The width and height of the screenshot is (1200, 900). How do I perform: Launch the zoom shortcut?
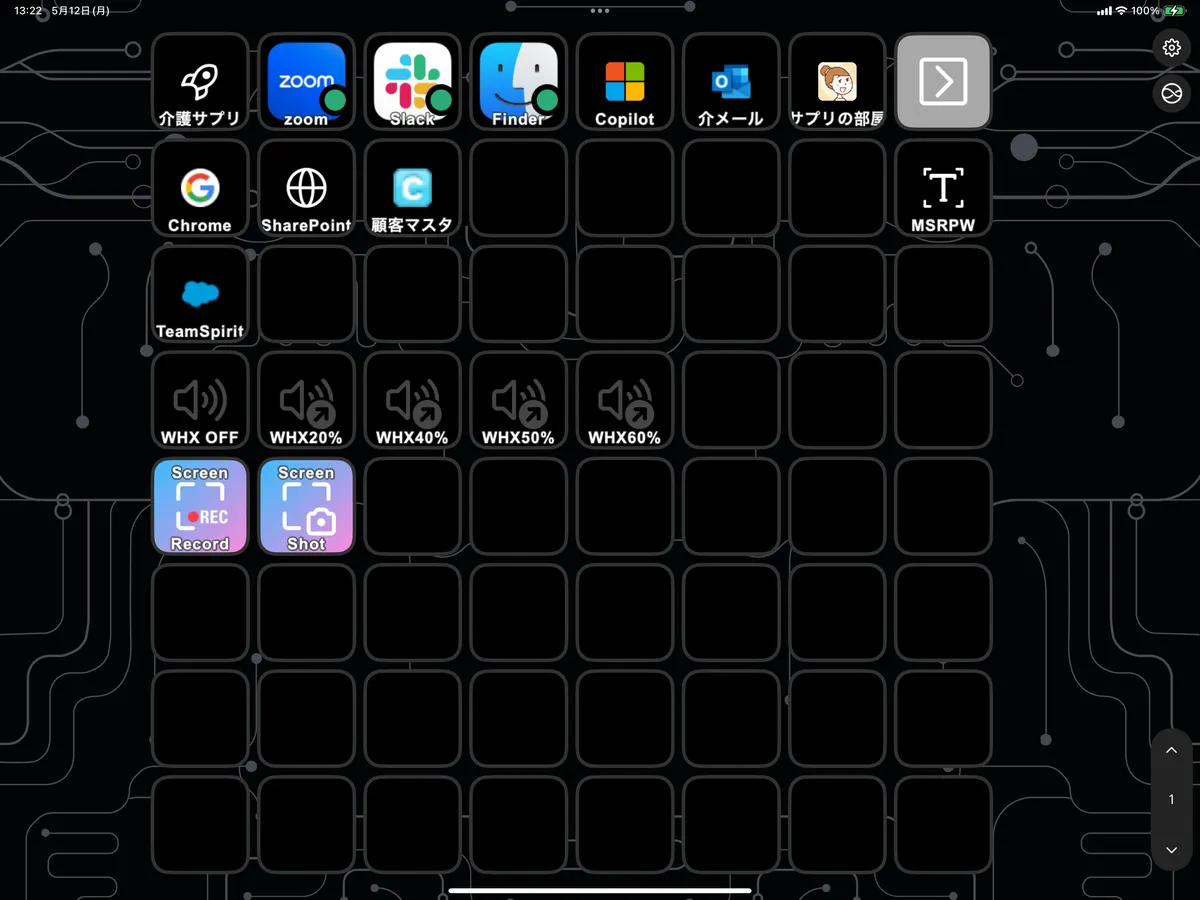click(x=306, y=82)
